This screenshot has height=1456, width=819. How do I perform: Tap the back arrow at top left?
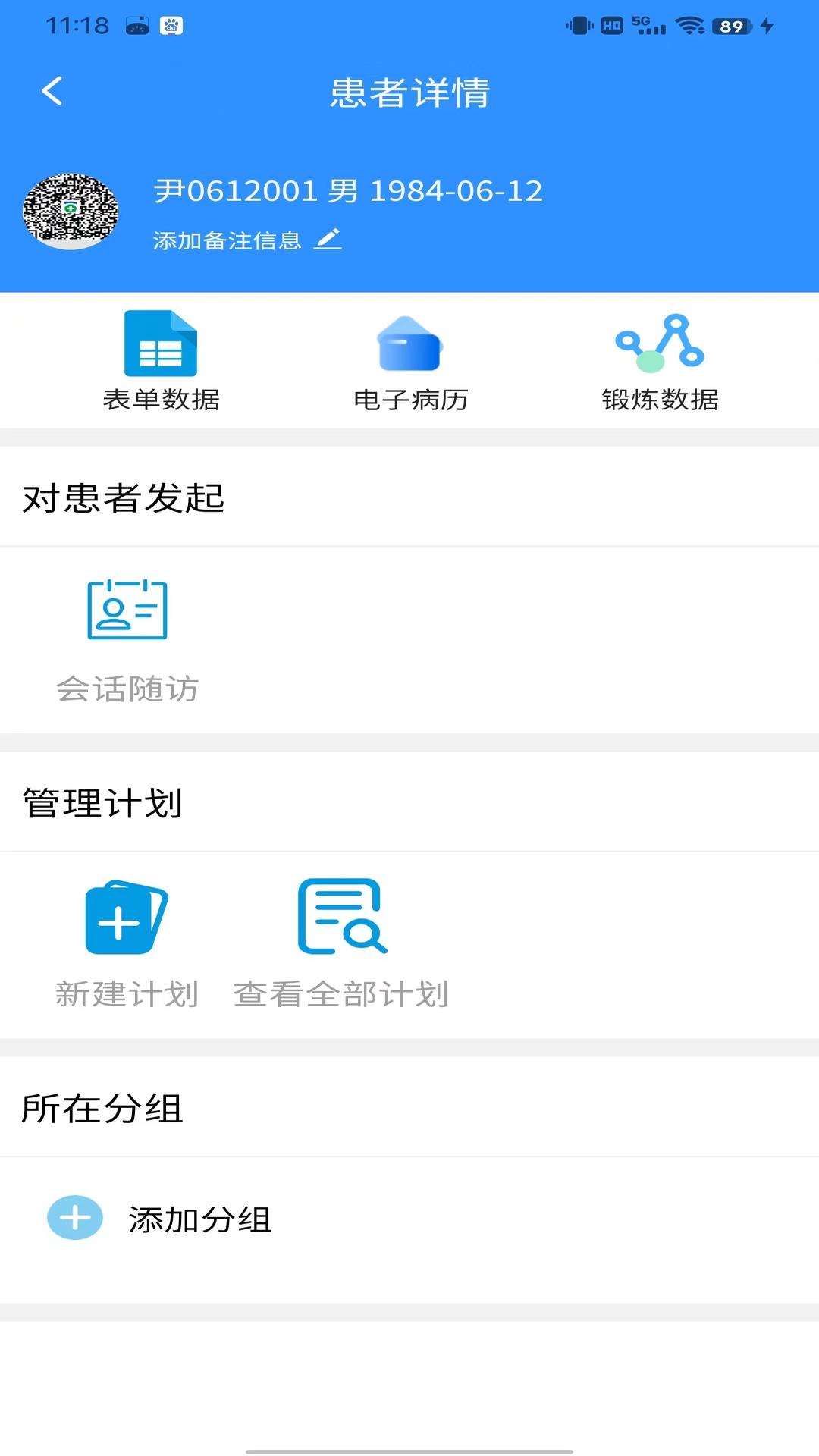52,91
